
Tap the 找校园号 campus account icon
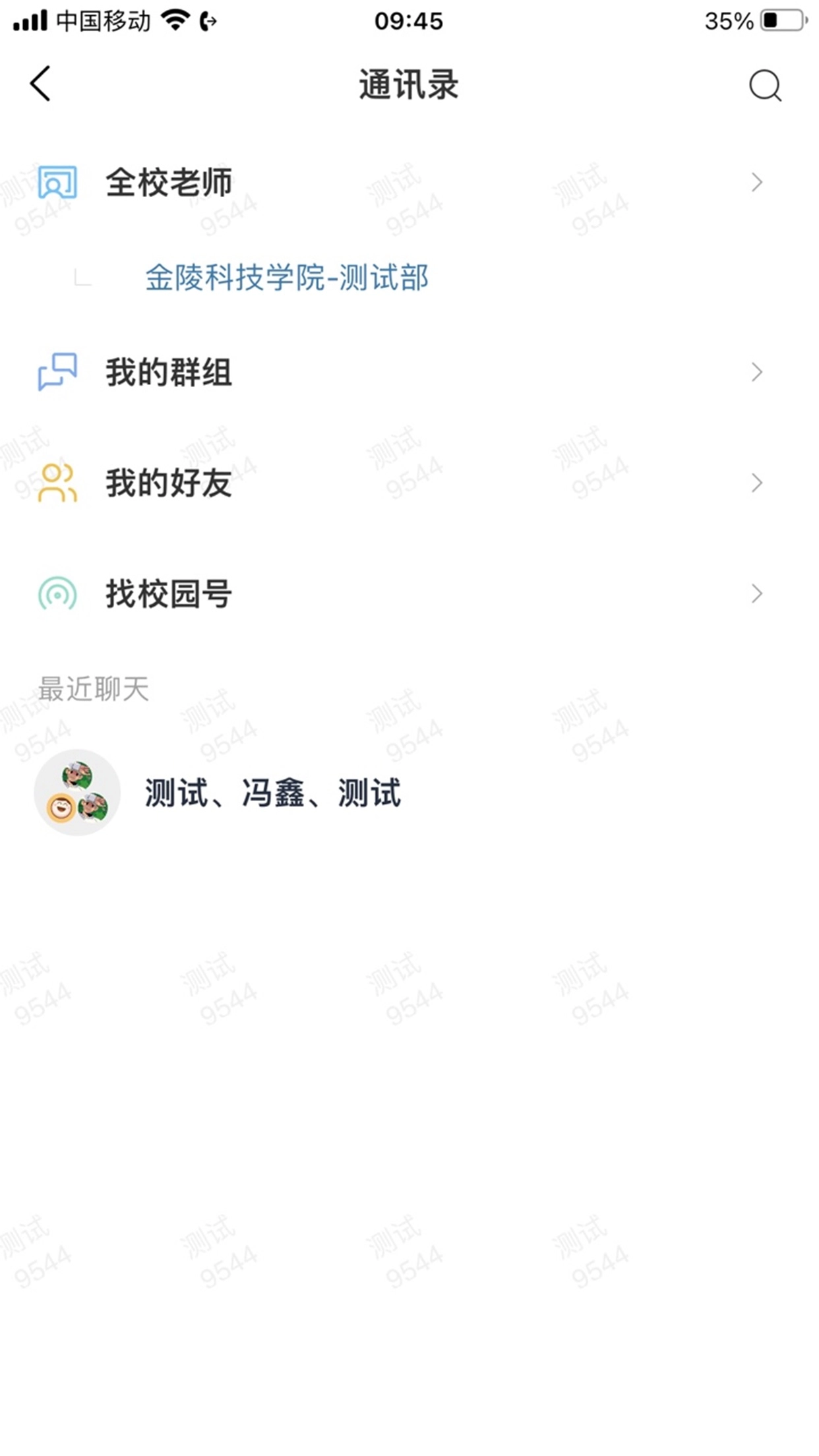[58, 593]
